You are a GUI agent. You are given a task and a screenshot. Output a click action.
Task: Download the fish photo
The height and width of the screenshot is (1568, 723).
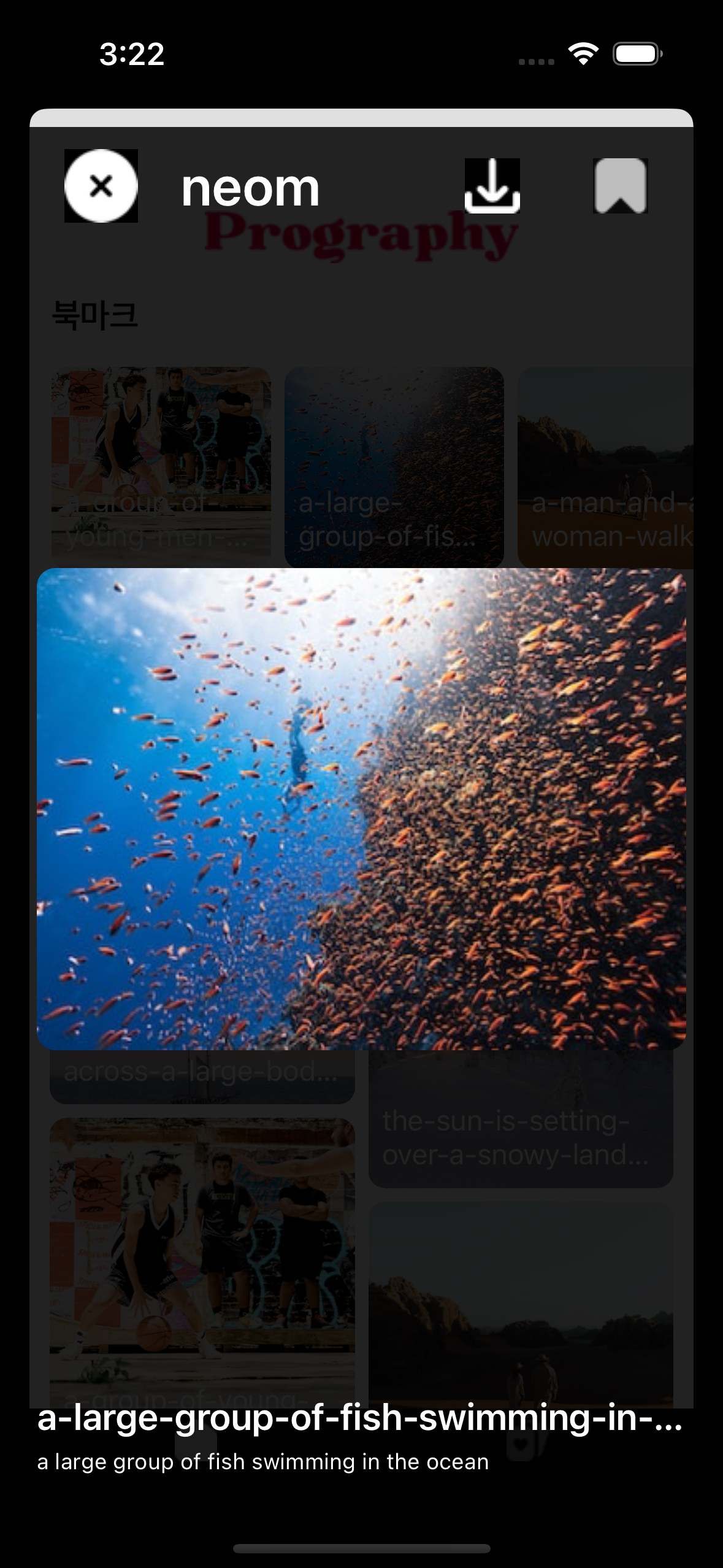click(x=492, y=186)
